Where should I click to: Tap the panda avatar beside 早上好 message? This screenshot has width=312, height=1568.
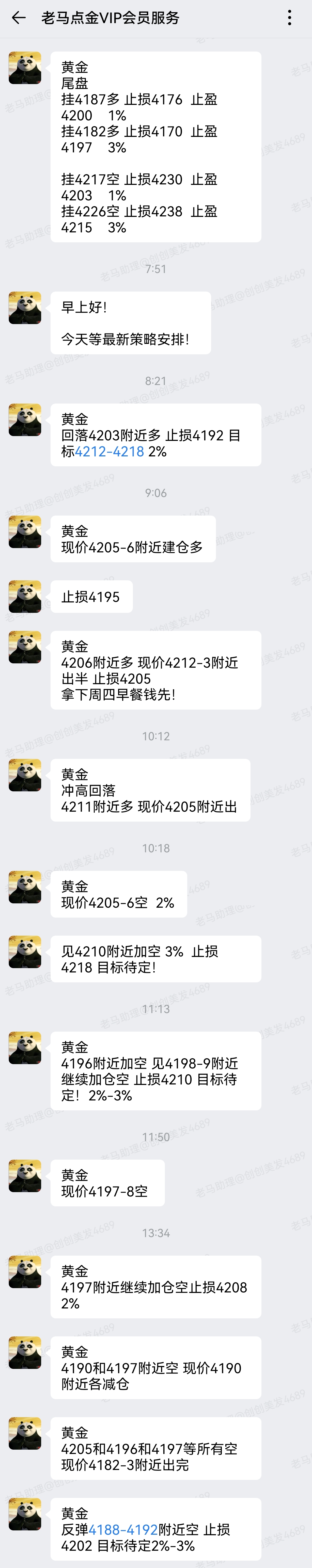(x=25, y=308)
